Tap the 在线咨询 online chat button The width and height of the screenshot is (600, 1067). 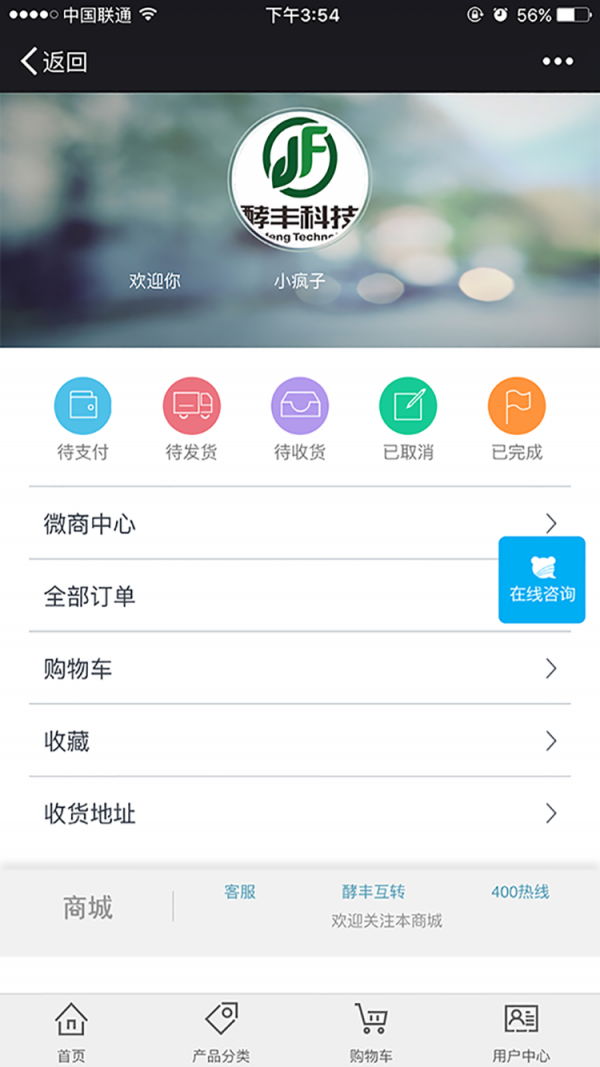click(x=542, y=580)
